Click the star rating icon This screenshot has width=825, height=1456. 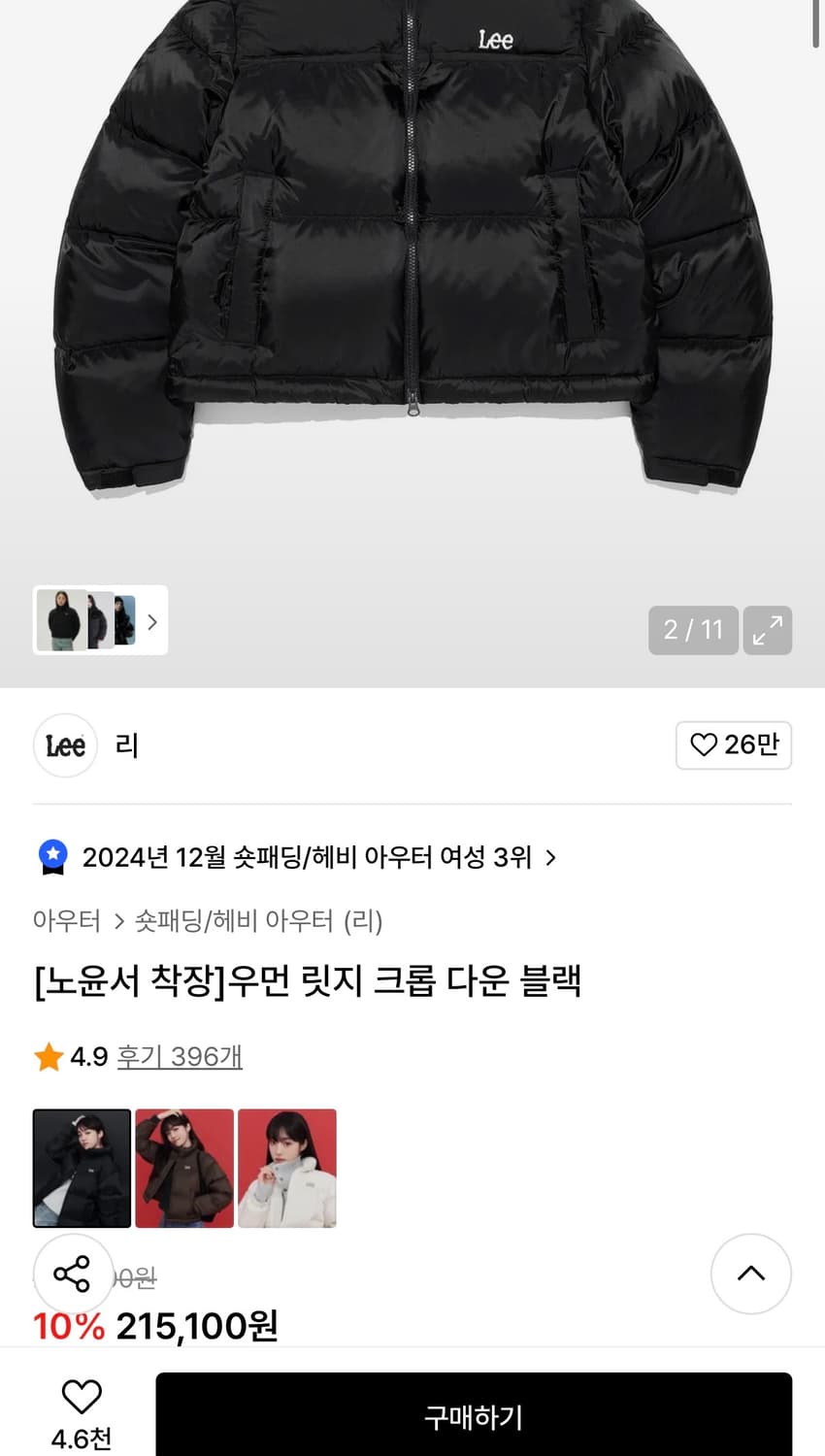click(47, 1056)
